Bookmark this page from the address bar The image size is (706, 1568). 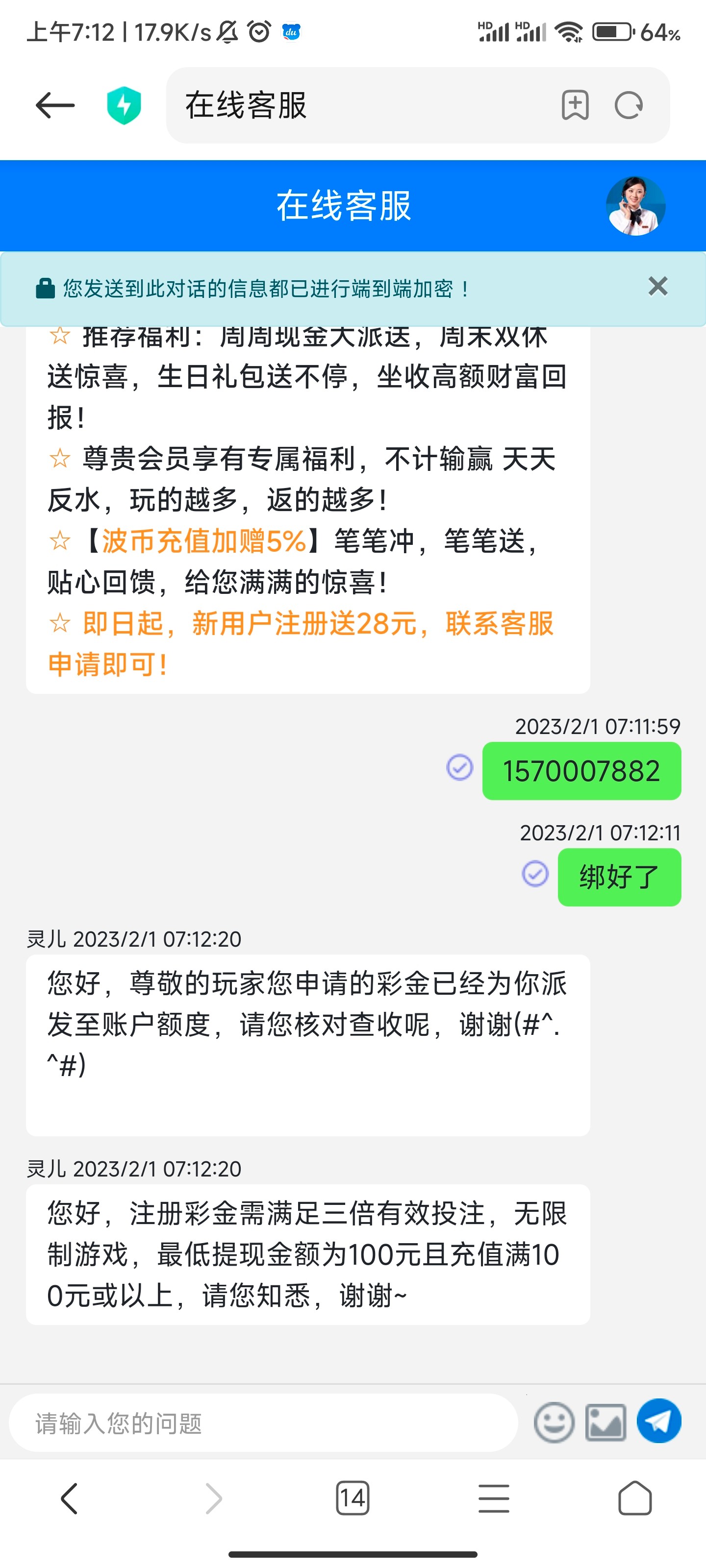pyautogui.click(x=575, y=105)
